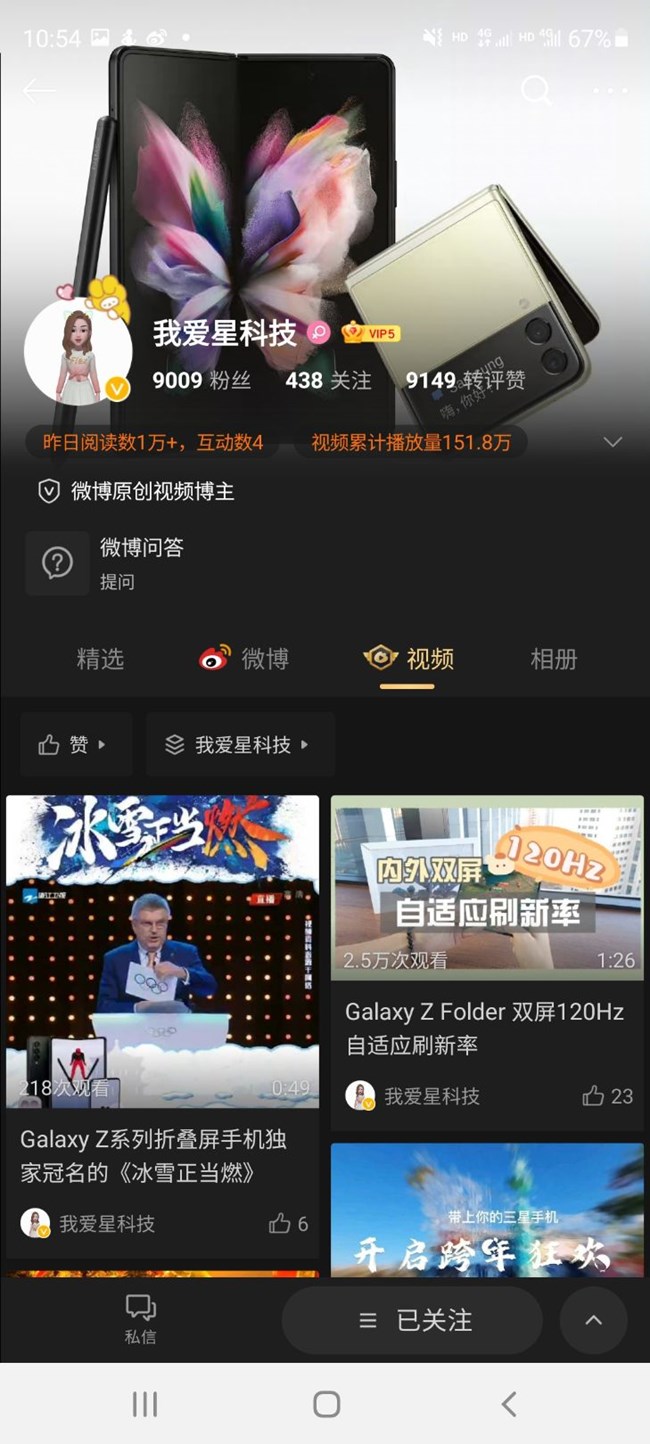Open the 我爱星科技 collection filter dropdown
Viewport: 650px width, 1444px height.
point(240,744)
